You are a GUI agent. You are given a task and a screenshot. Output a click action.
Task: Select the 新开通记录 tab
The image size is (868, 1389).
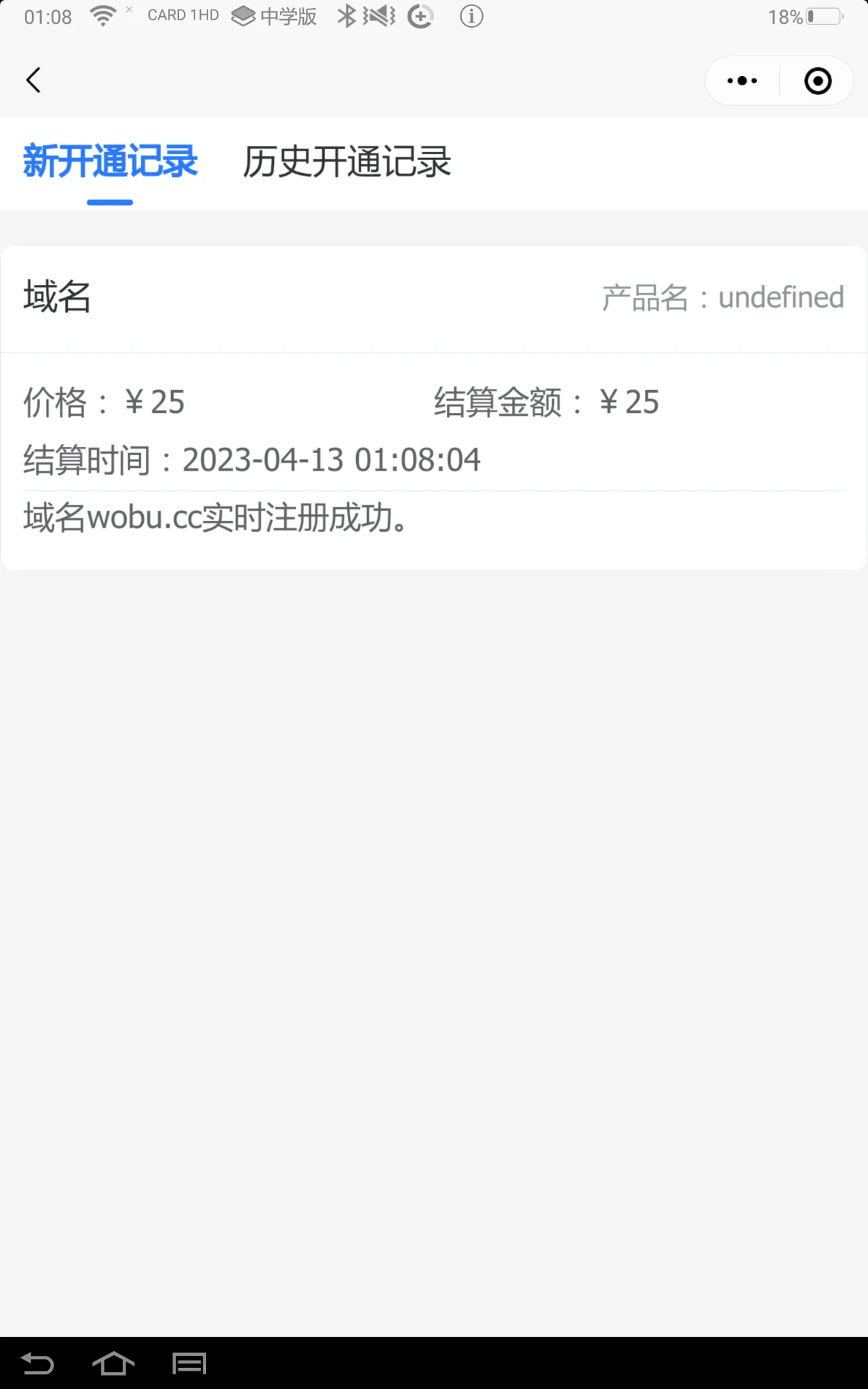110,162
